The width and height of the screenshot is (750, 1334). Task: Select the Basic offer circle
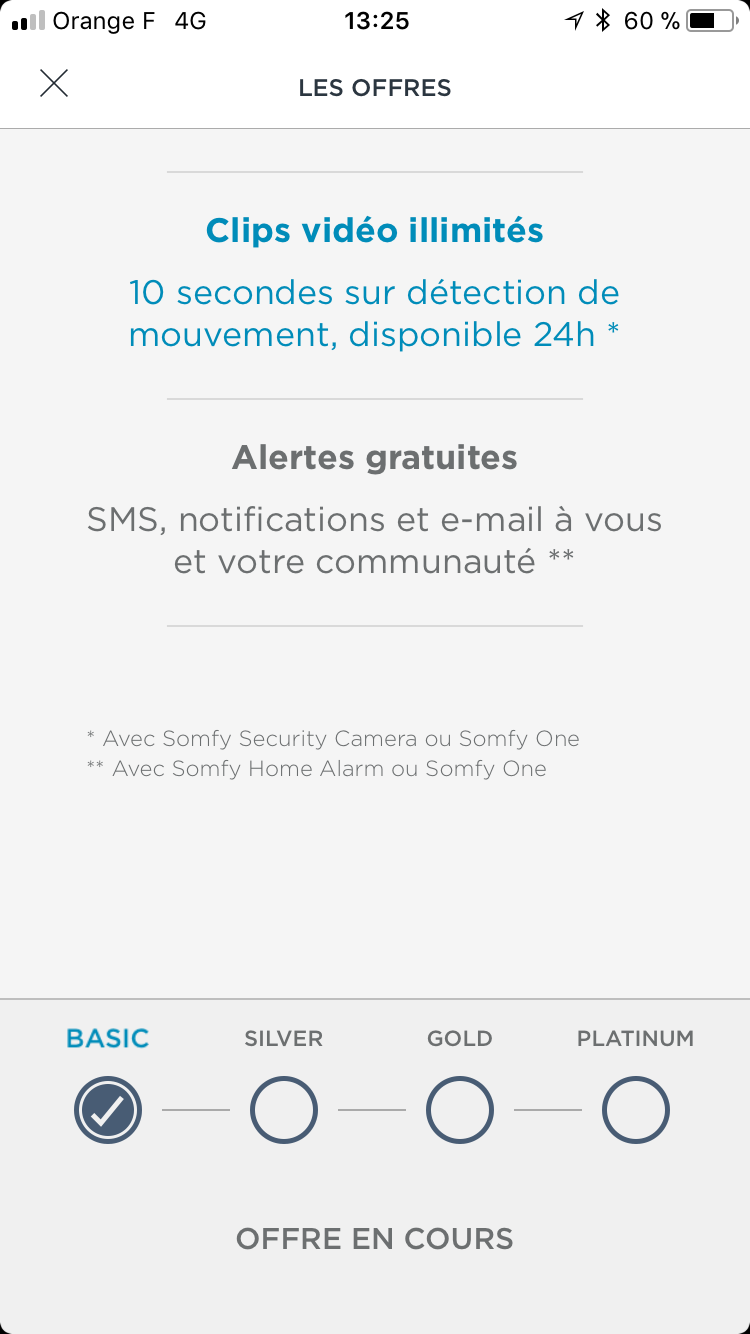[x=108, y=1110]
